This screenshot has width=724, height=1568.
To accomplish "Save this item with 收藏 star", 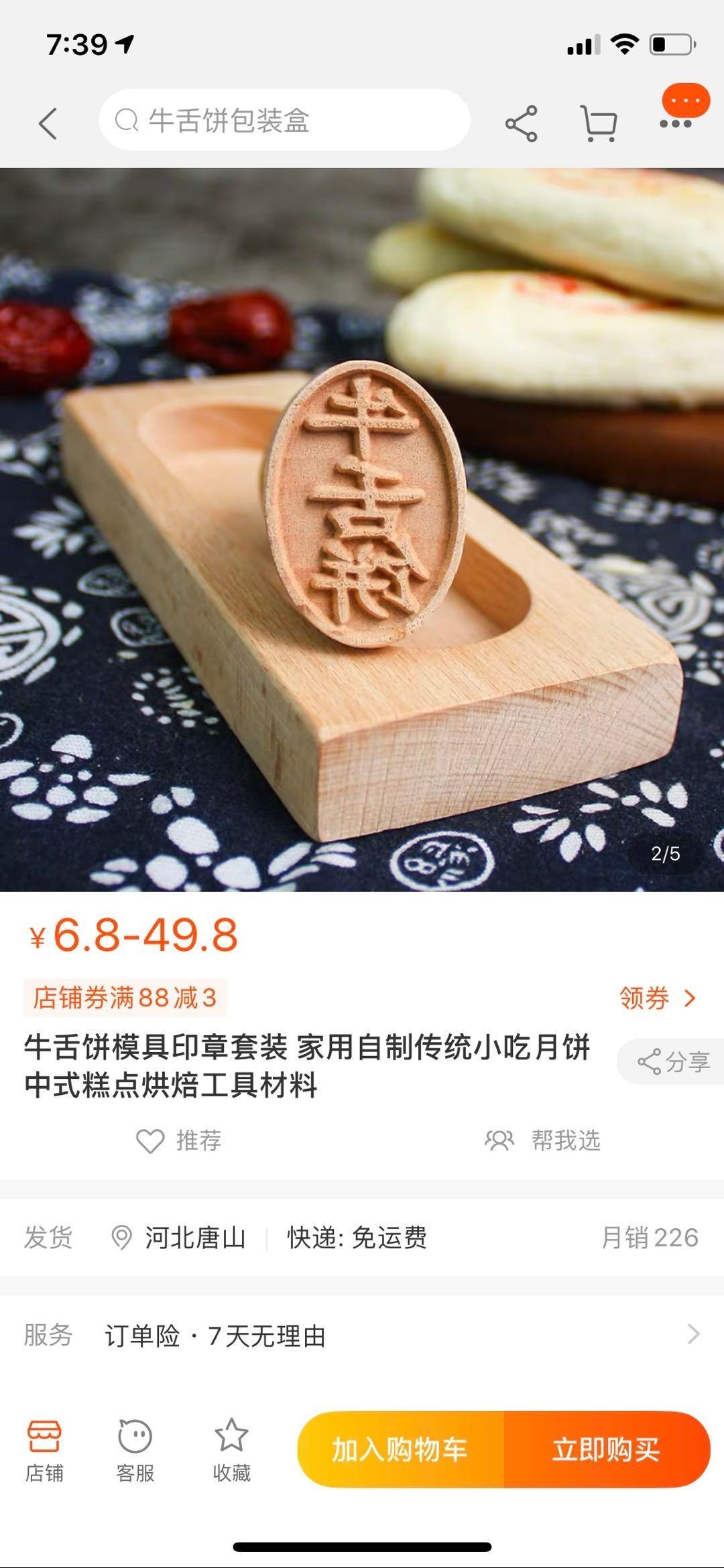I will click(x=231, y=1450).
